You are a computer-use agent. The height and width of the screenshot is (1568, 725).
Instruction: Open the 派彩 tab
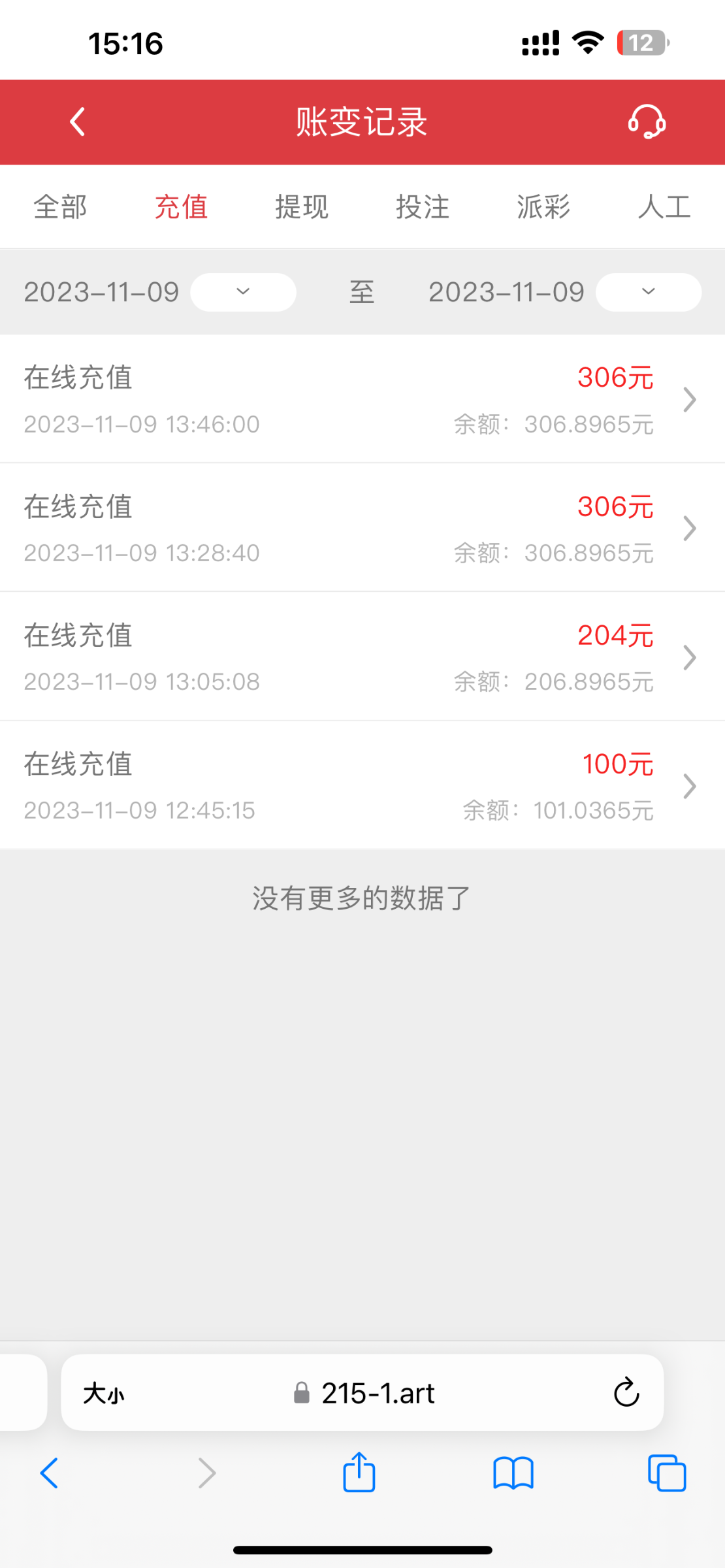(543, 207)
